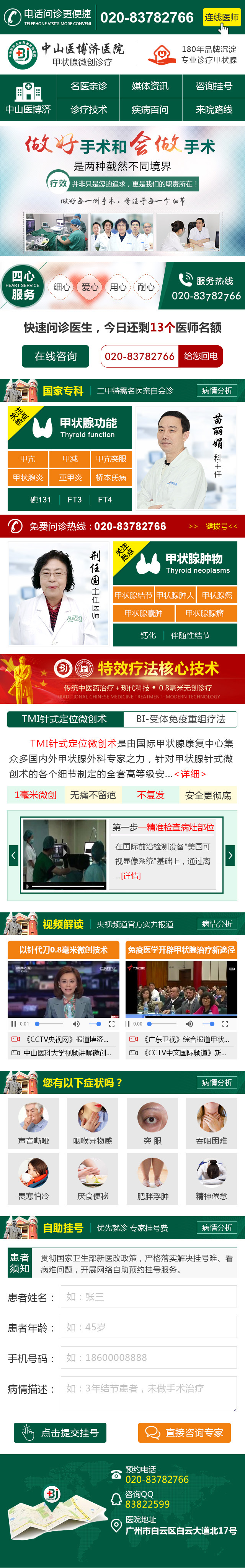This screenshot has height=1568, width=245.
Task: Select 诊疗技术 in the navigation
Action: 88,110
